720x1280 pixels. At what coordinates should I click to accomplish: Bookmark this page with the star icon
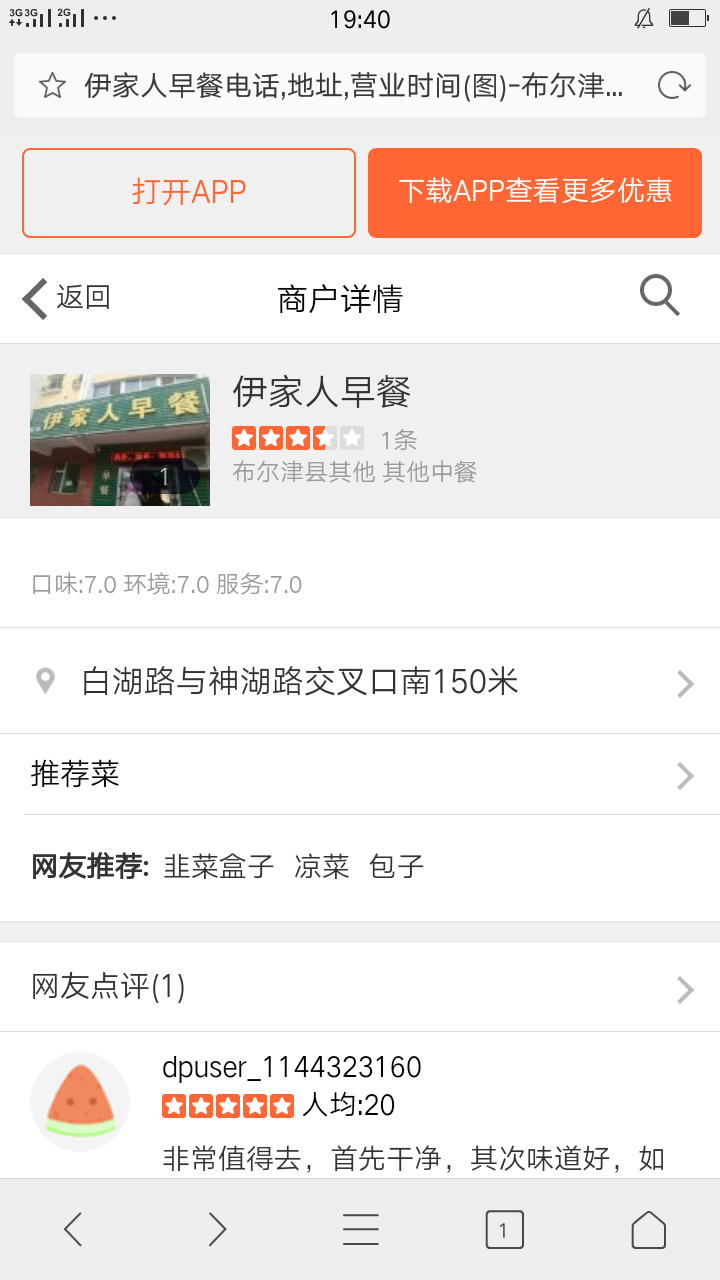click(x=52, y=86)
